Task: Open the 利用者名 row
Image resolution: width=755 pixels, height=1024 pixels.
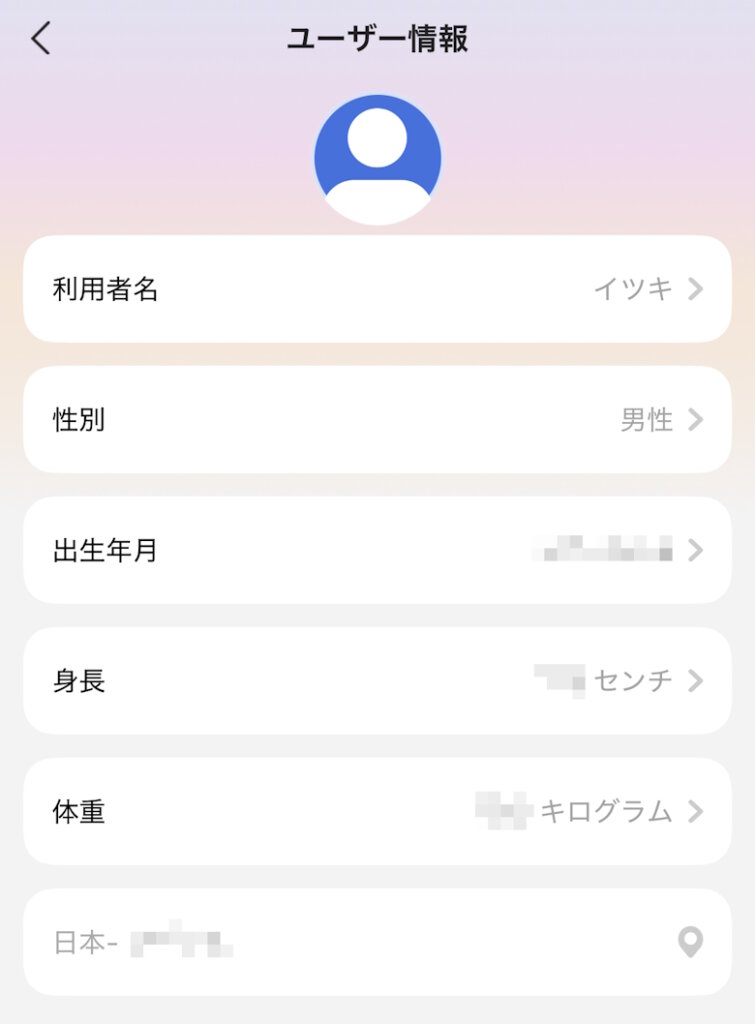Action: [377, 289]
